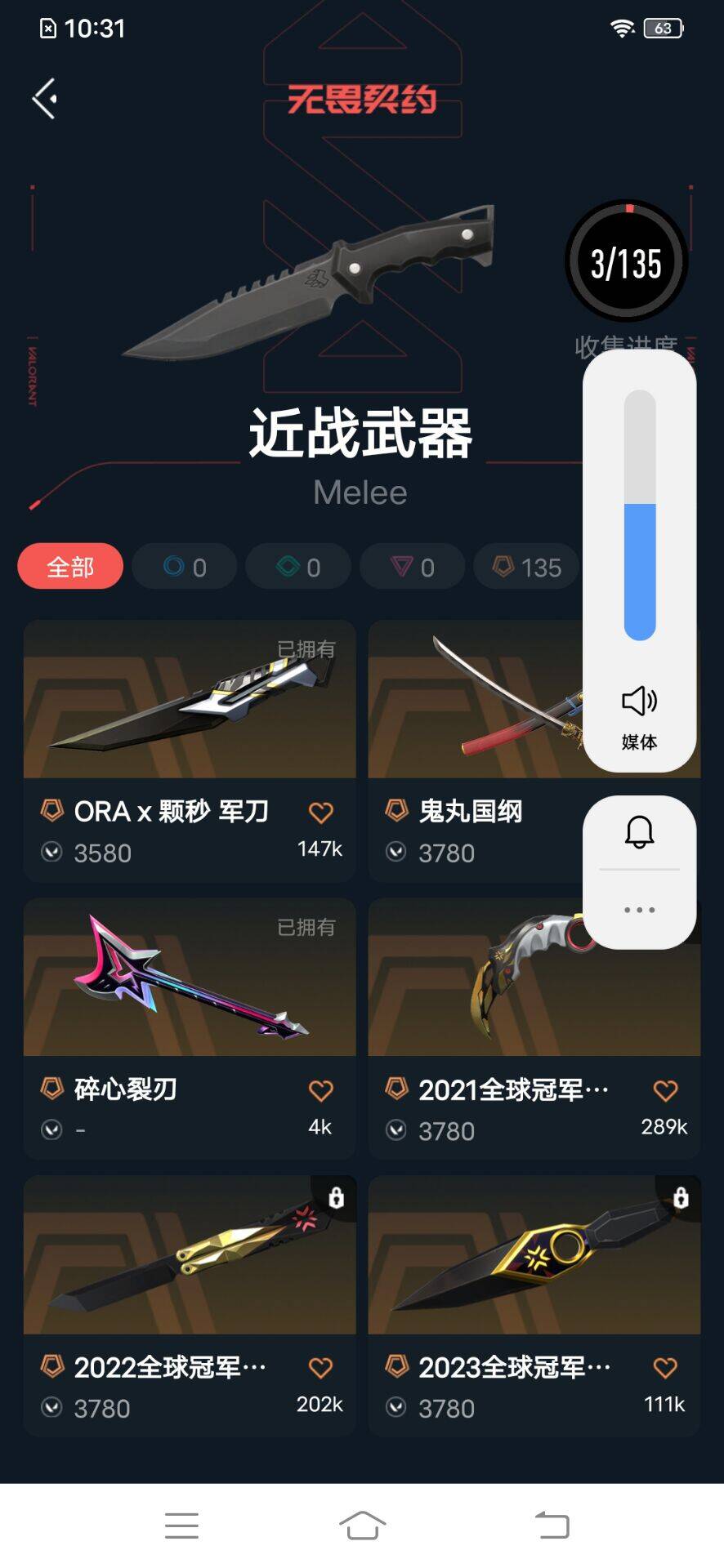Favorite the ORA x 颗秒 军刀 skin
The image size is (724, 1568).
pyautogui.click(x=320, y=813)
